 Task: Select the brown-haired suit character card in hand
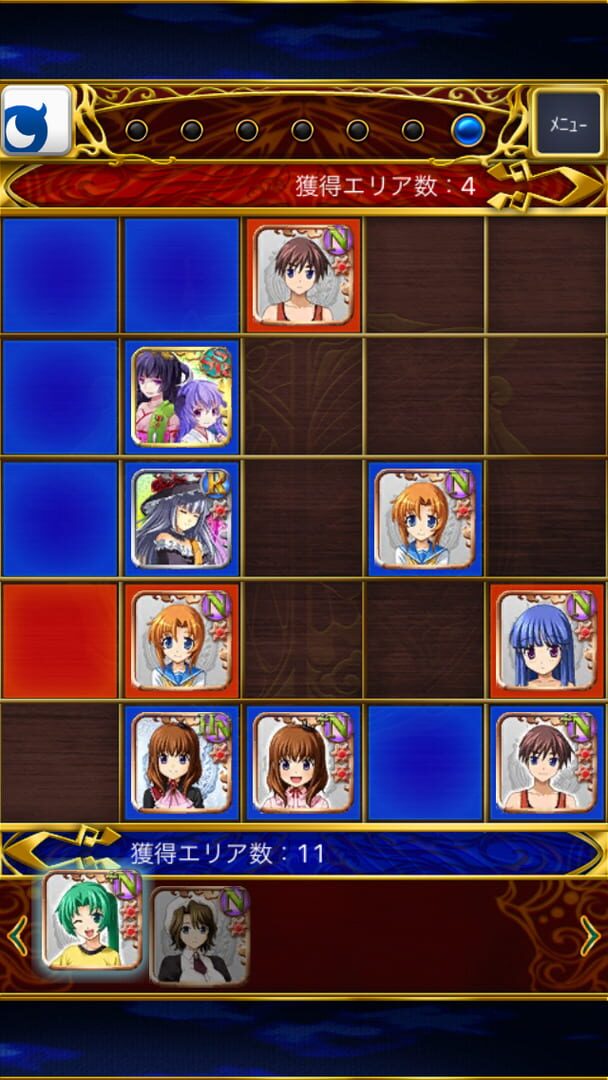[x=200, y=935]
